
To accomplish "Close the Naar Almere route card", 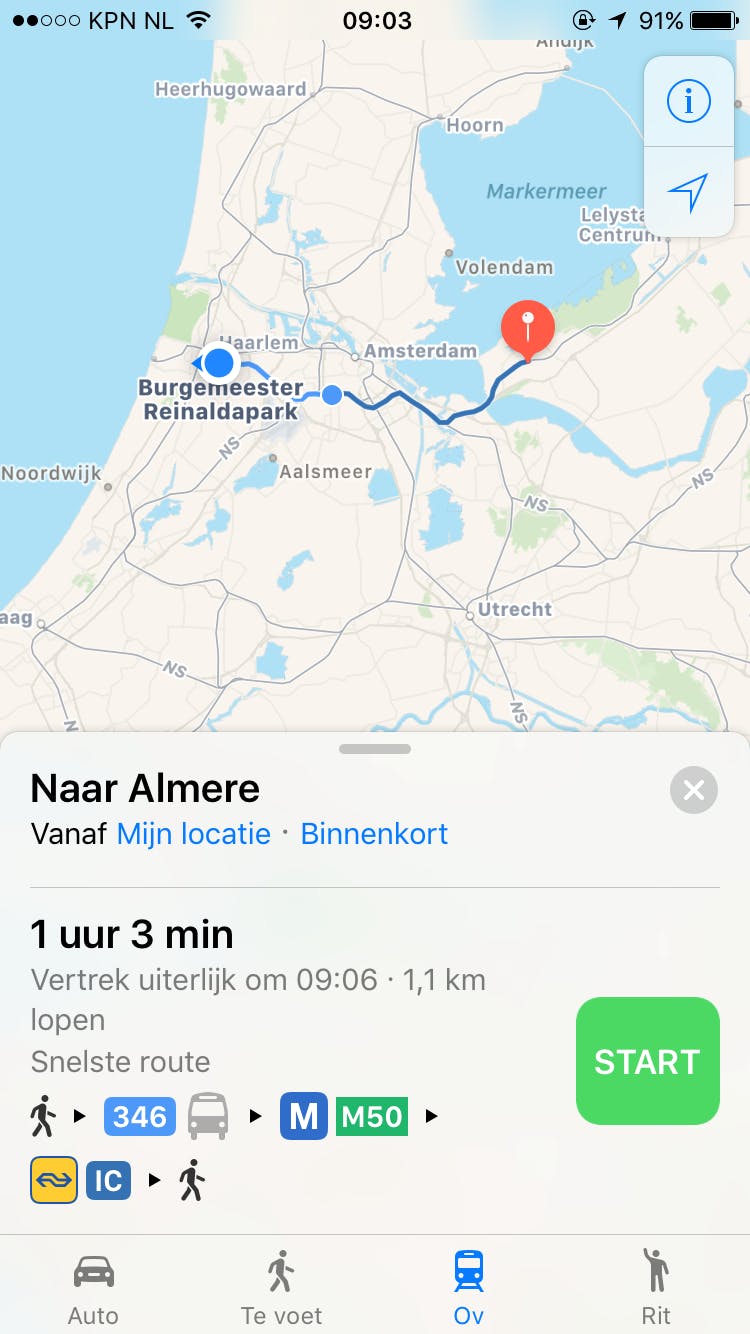I will click(x=694, y=791).
